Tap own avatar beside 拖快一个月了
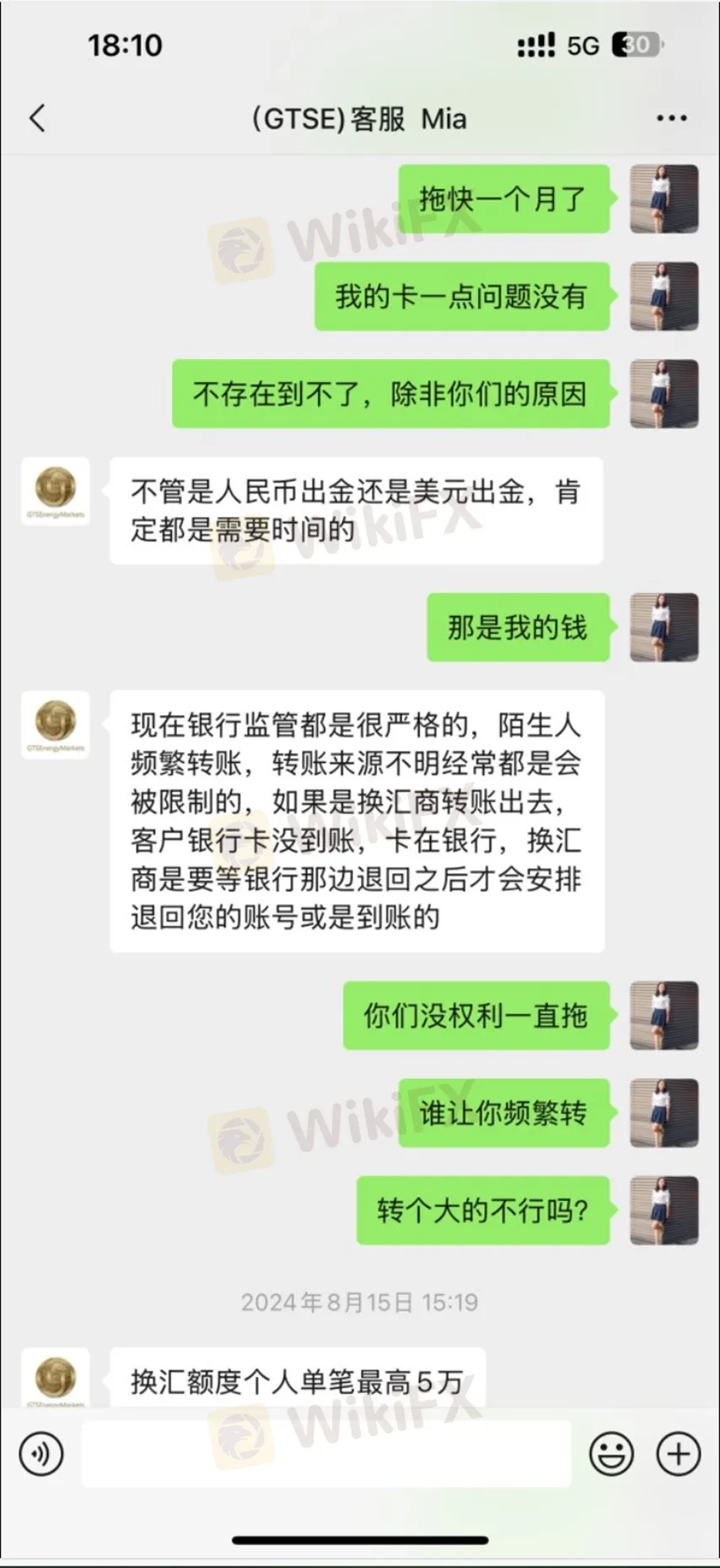 tap(664, 199)
